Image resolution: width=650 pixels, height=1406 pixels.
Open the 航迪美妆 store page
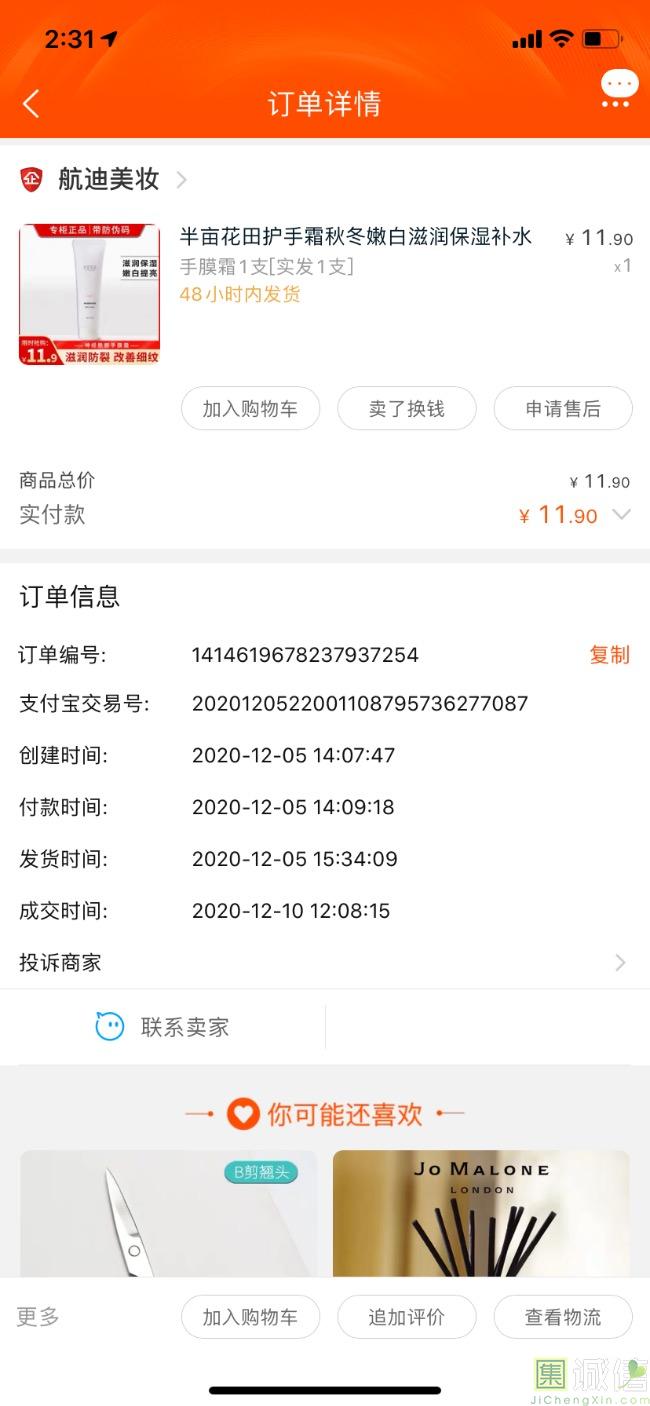tap(108, 179)
